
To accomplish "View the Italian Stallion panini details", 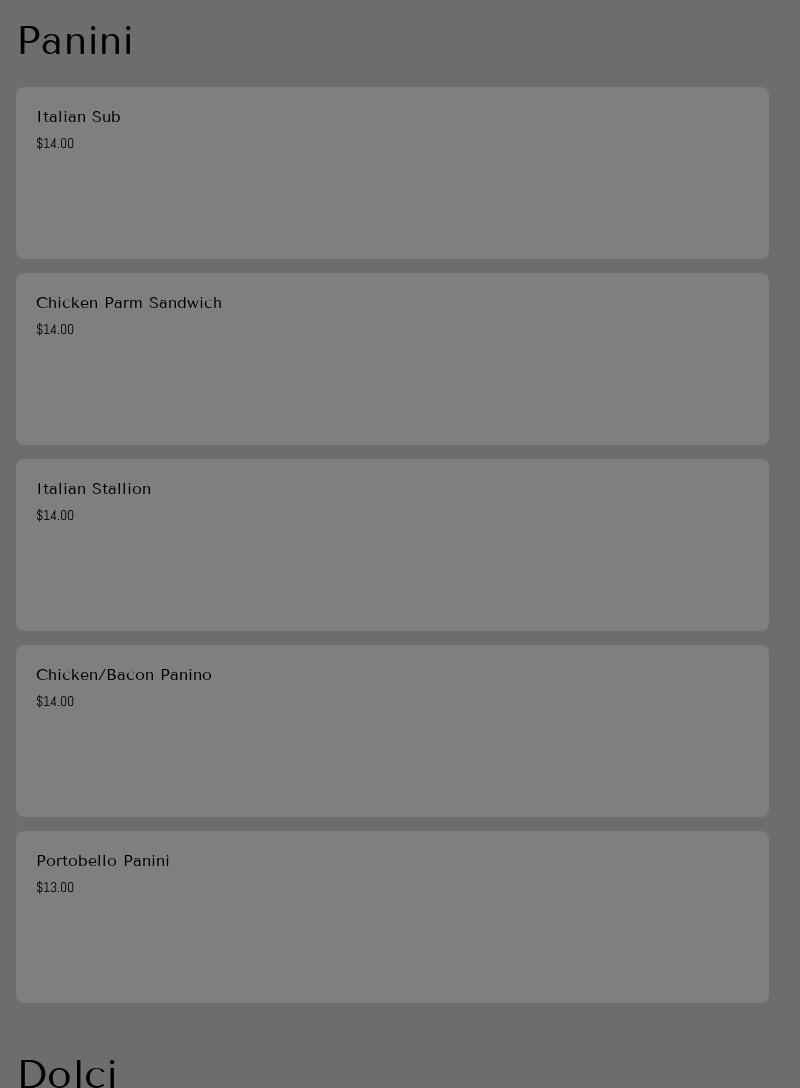I will pyautogui.click(x=392, y=545).
